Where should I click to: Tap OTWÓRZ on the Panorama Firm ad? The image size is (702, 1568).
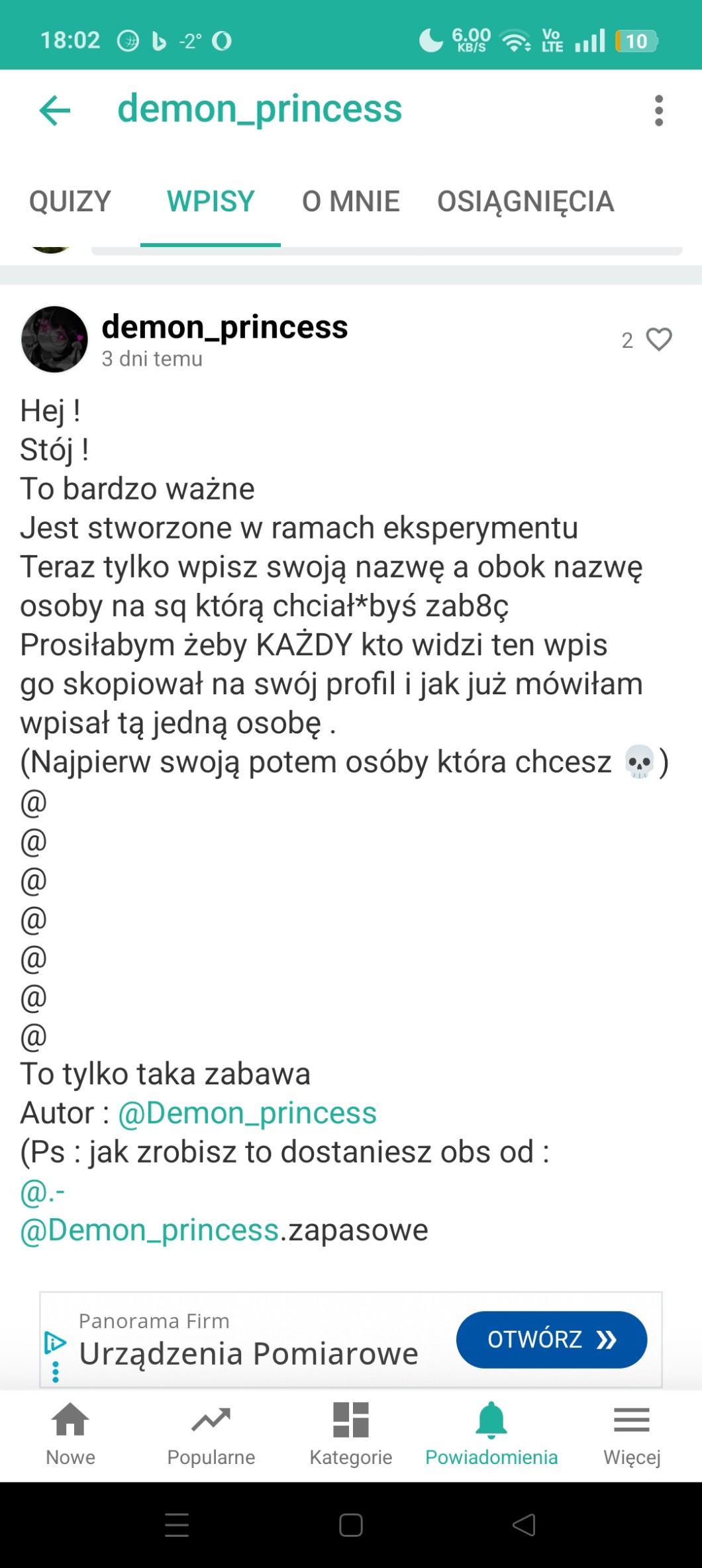pos(551,1339)
